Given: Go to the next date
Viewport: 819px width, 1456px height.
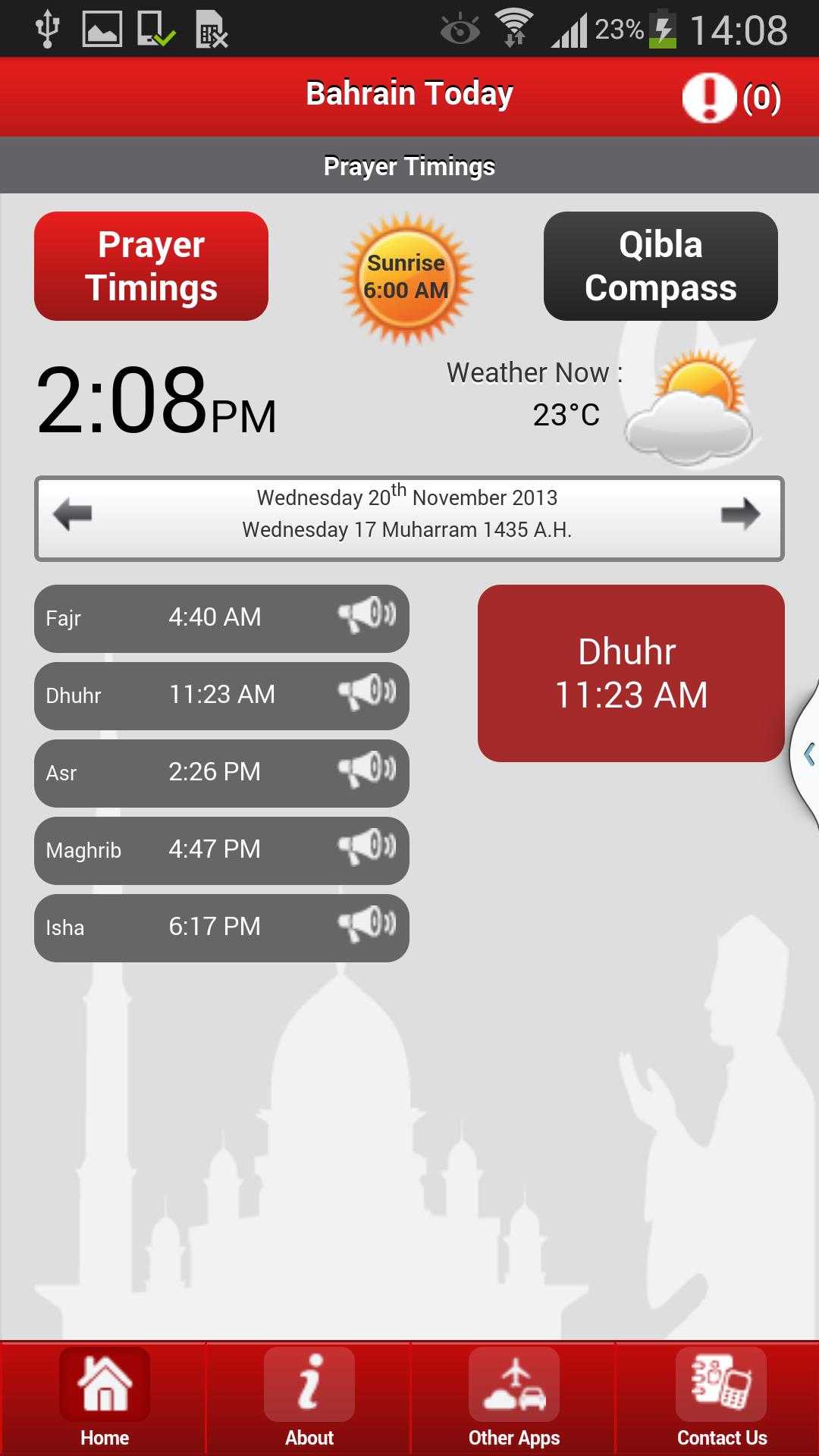Looking at the screenshot, I should click(740, 514).
